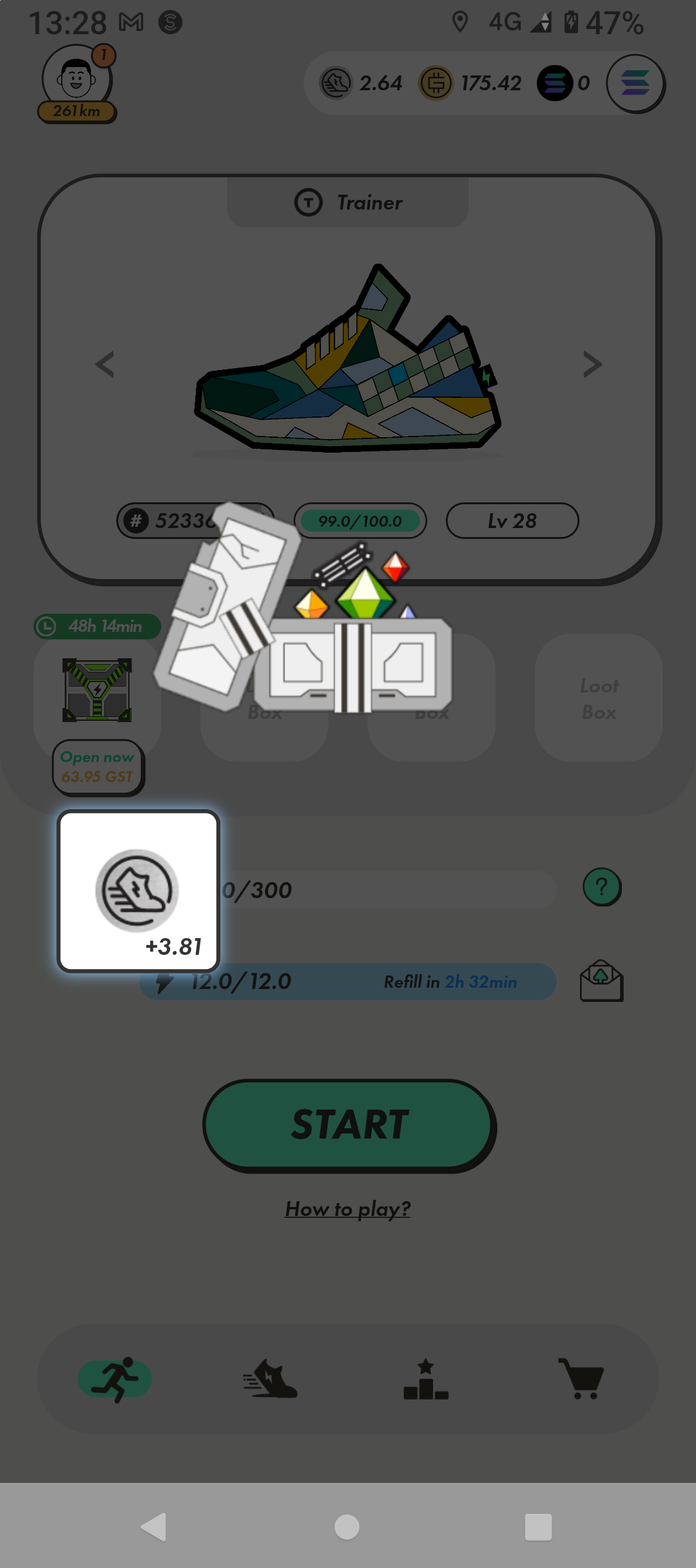
Task: Open the green question mark help
Action: 602,887
